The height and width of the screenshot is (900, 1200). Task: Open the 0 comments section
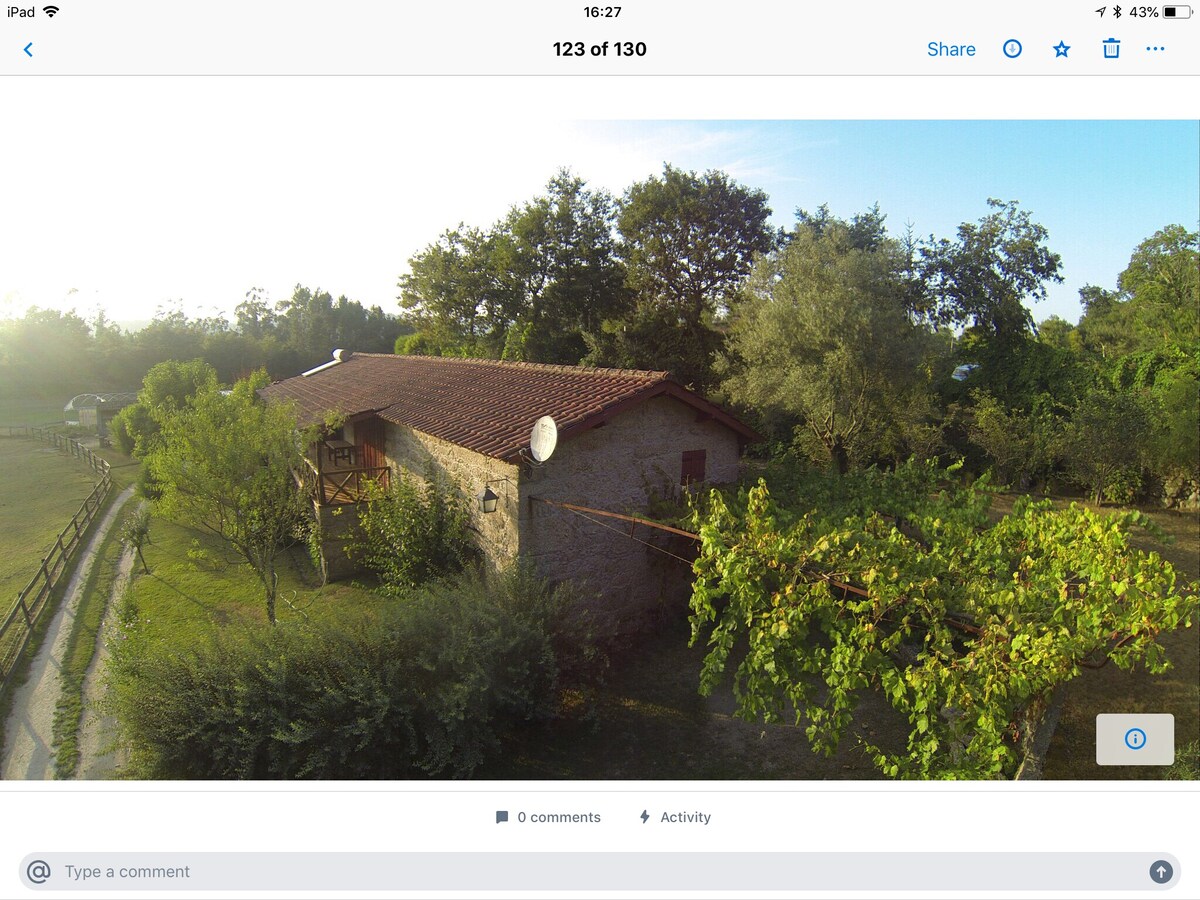click(548, 817)
